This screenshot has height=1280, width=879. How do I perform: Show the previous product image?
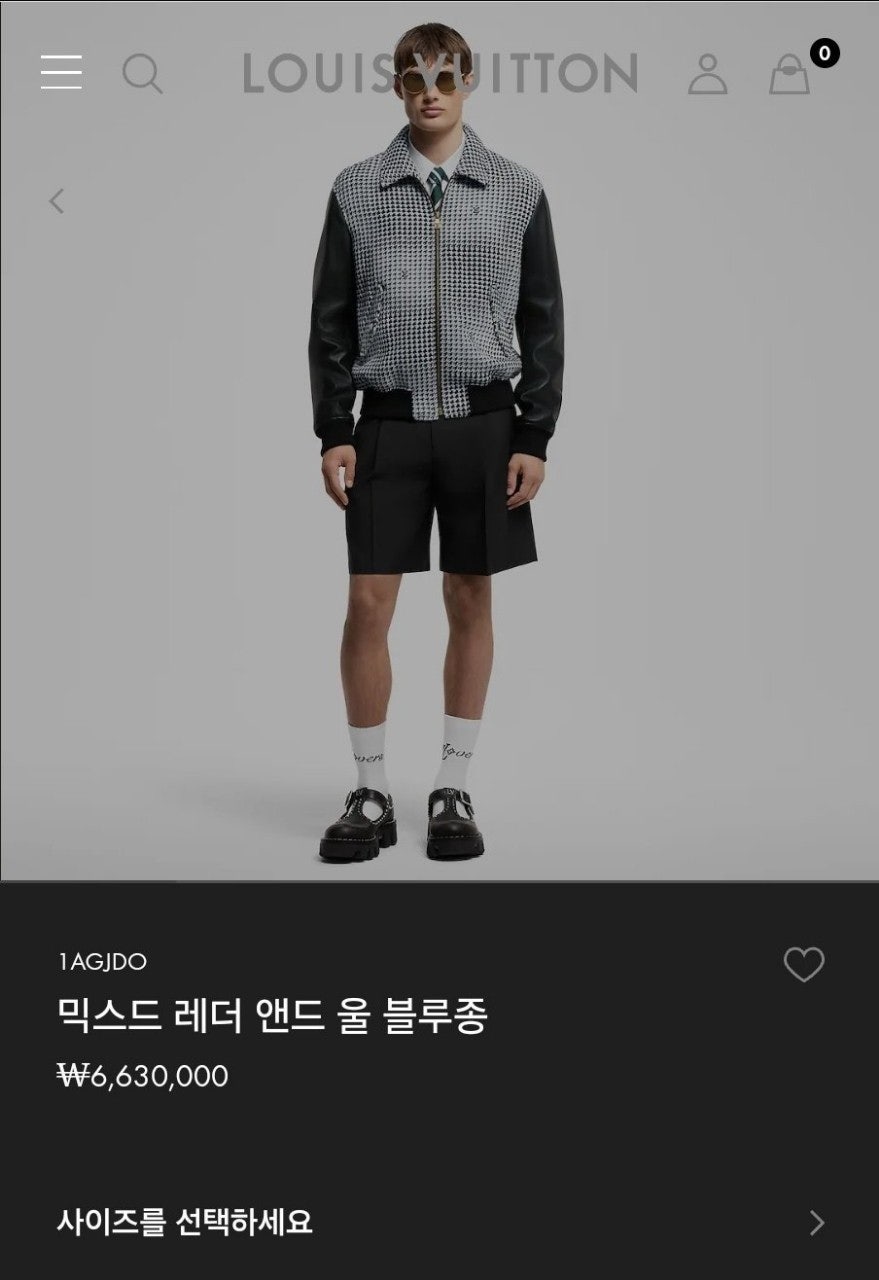[57, 201]
